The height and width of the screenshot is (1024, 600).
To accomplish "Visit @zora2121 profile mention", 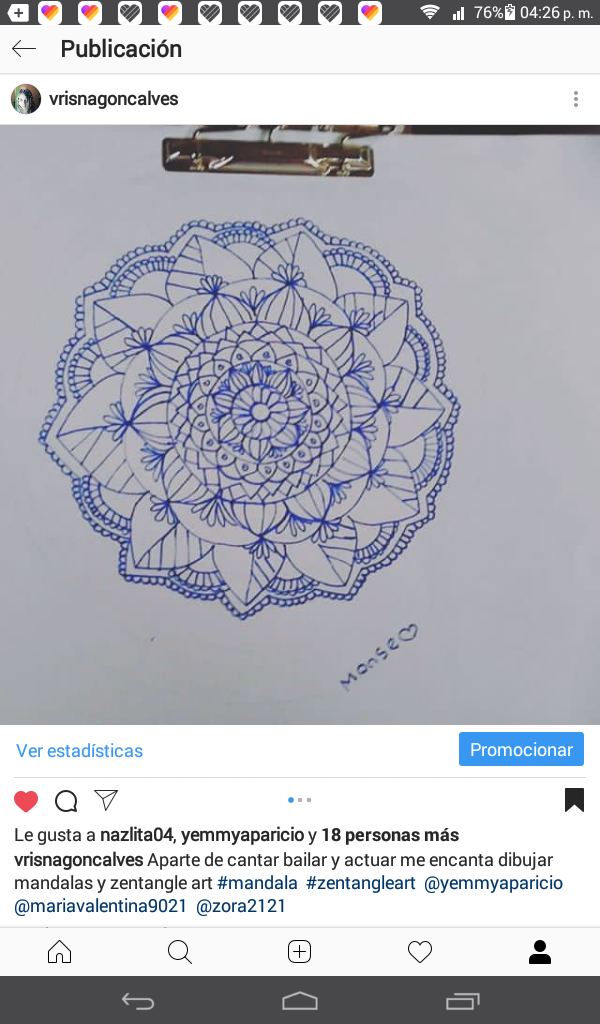I will pos(241,907).
